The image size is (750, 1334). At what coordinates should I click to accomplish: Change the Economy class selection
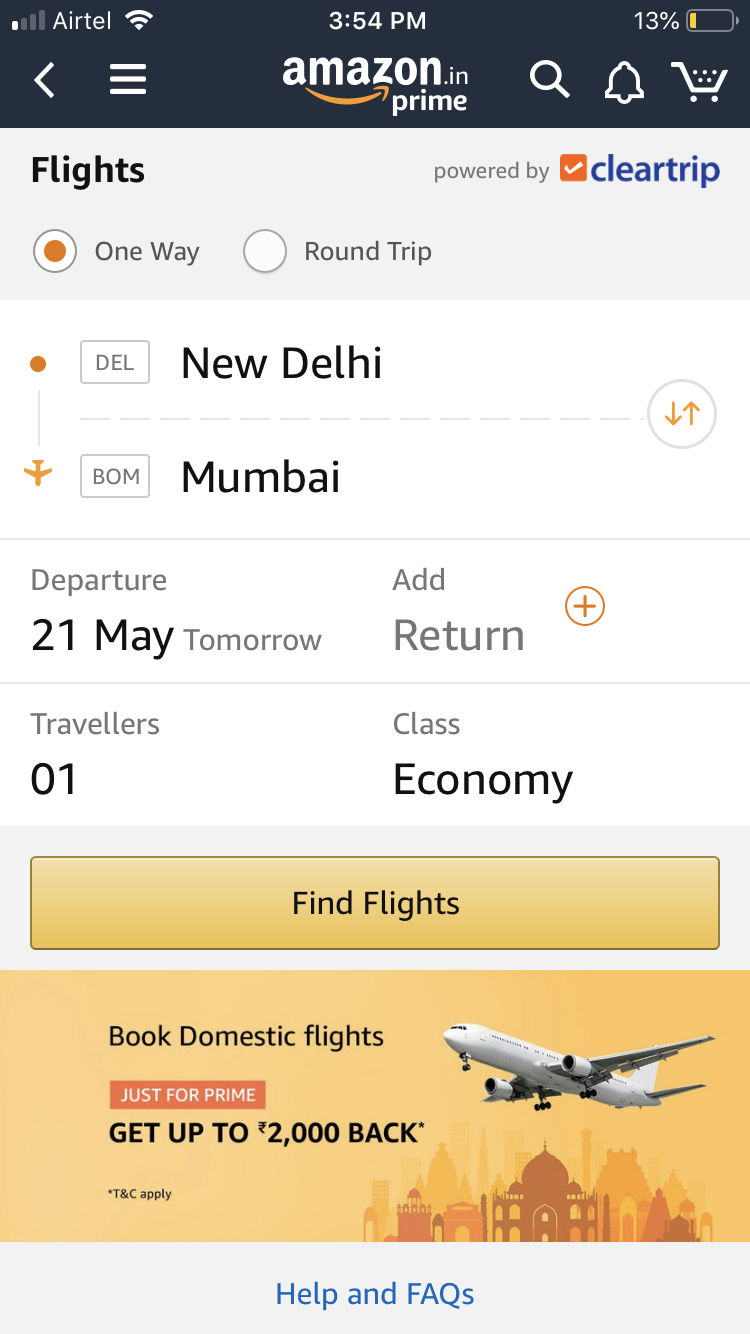(483, 756)
